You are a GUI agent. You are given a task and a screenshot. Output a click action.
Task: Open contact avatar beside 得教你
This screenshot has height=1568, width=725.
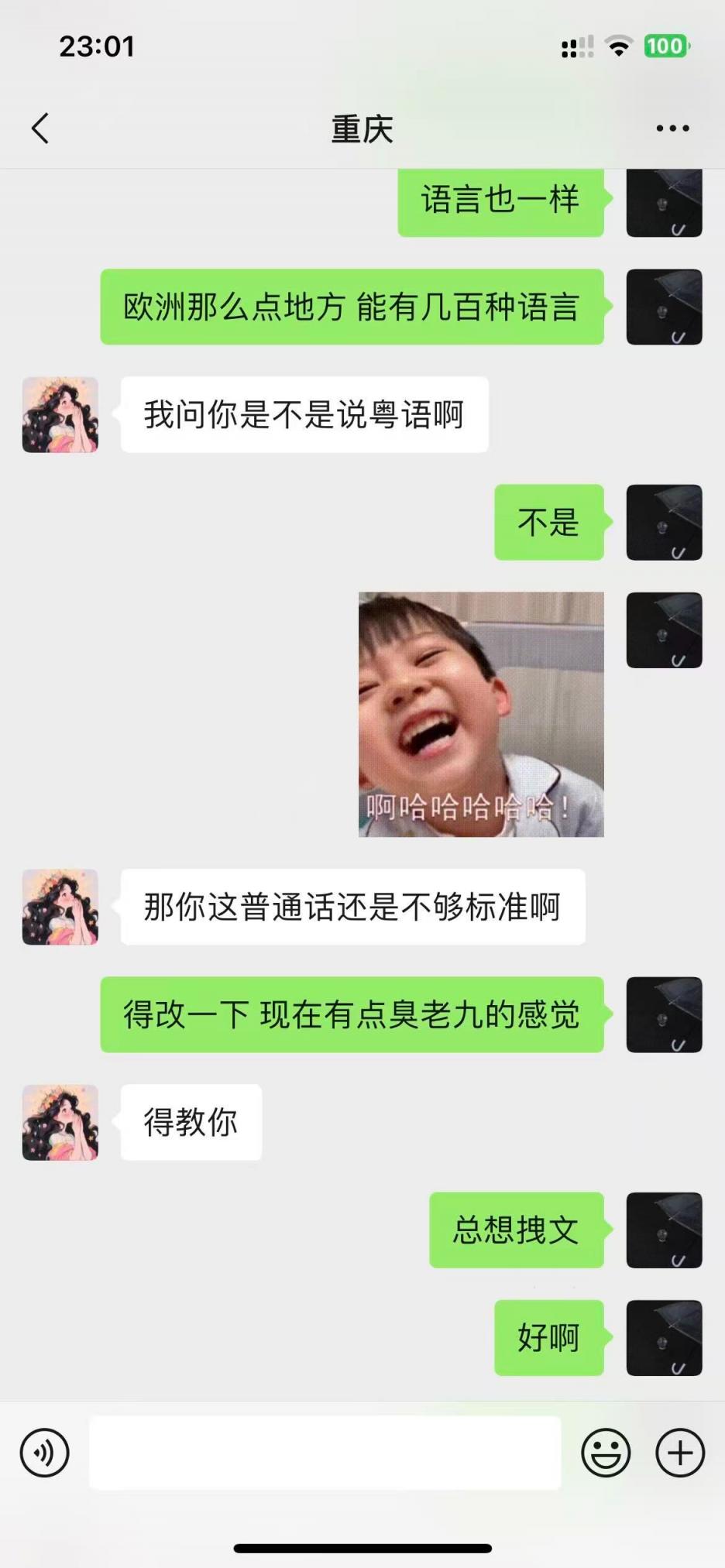[60, 1122]
